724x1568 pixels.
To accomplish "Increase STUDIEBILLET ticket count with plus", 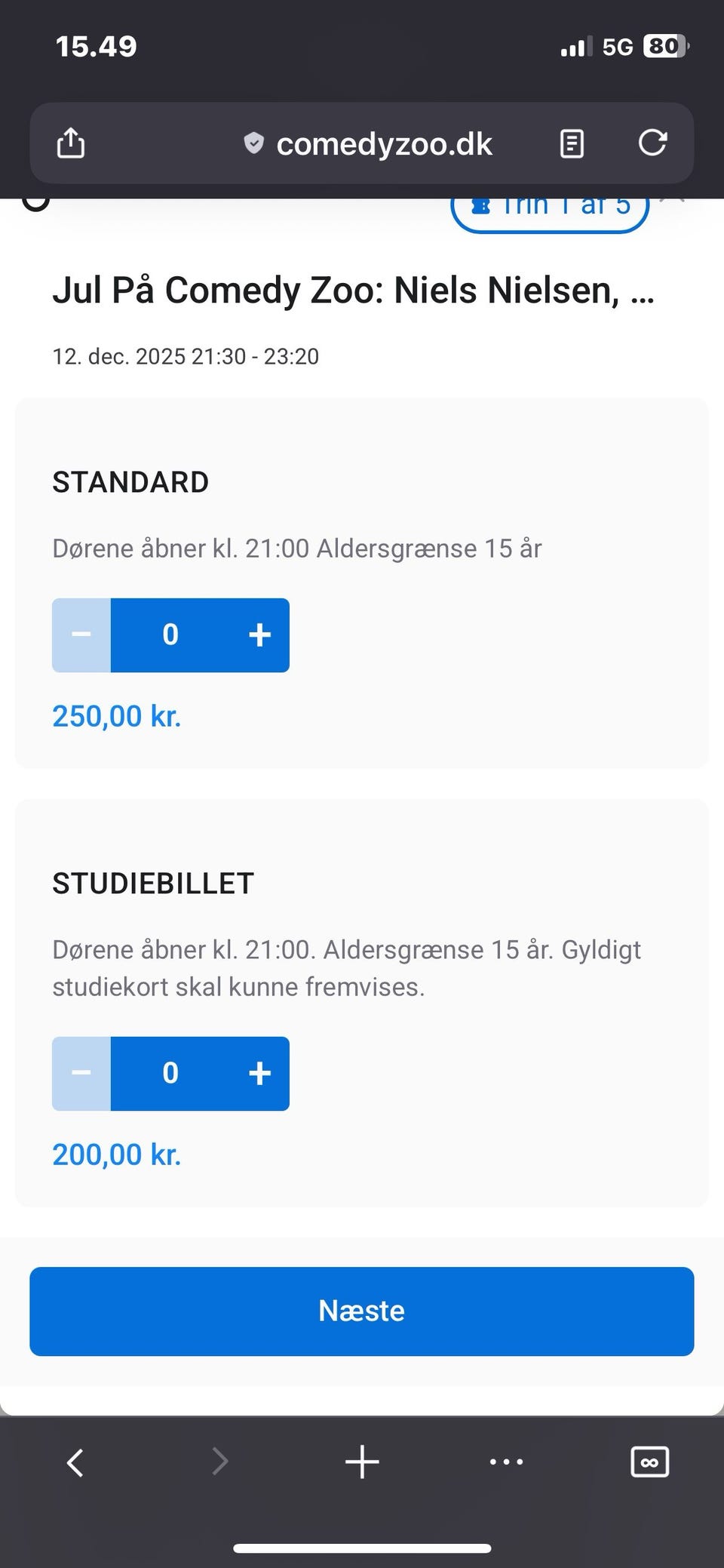I will click(x=259, y=1073).
